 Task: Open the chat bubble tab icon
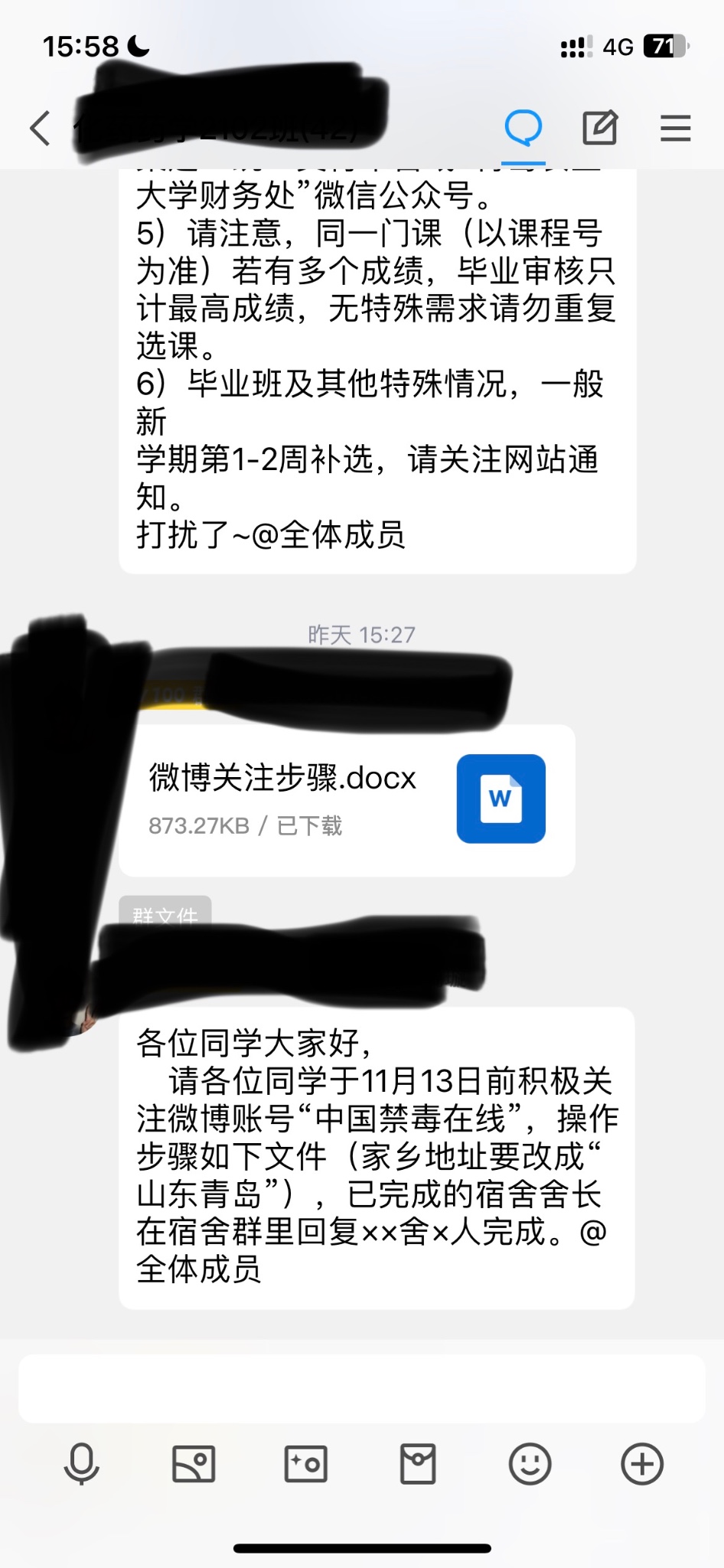point(523,128)
